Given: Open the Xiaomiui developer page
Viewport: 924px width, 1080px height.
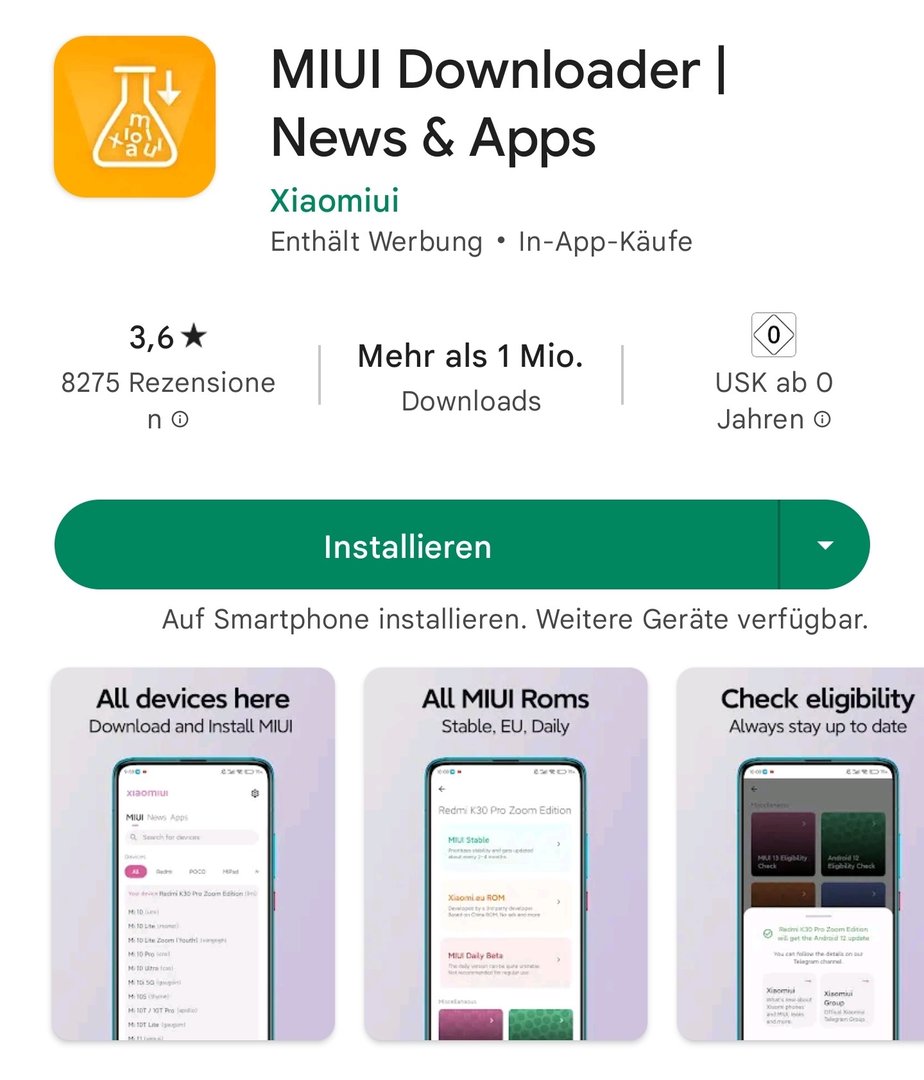Looking at the screenshot, I should tap(334, 200).
